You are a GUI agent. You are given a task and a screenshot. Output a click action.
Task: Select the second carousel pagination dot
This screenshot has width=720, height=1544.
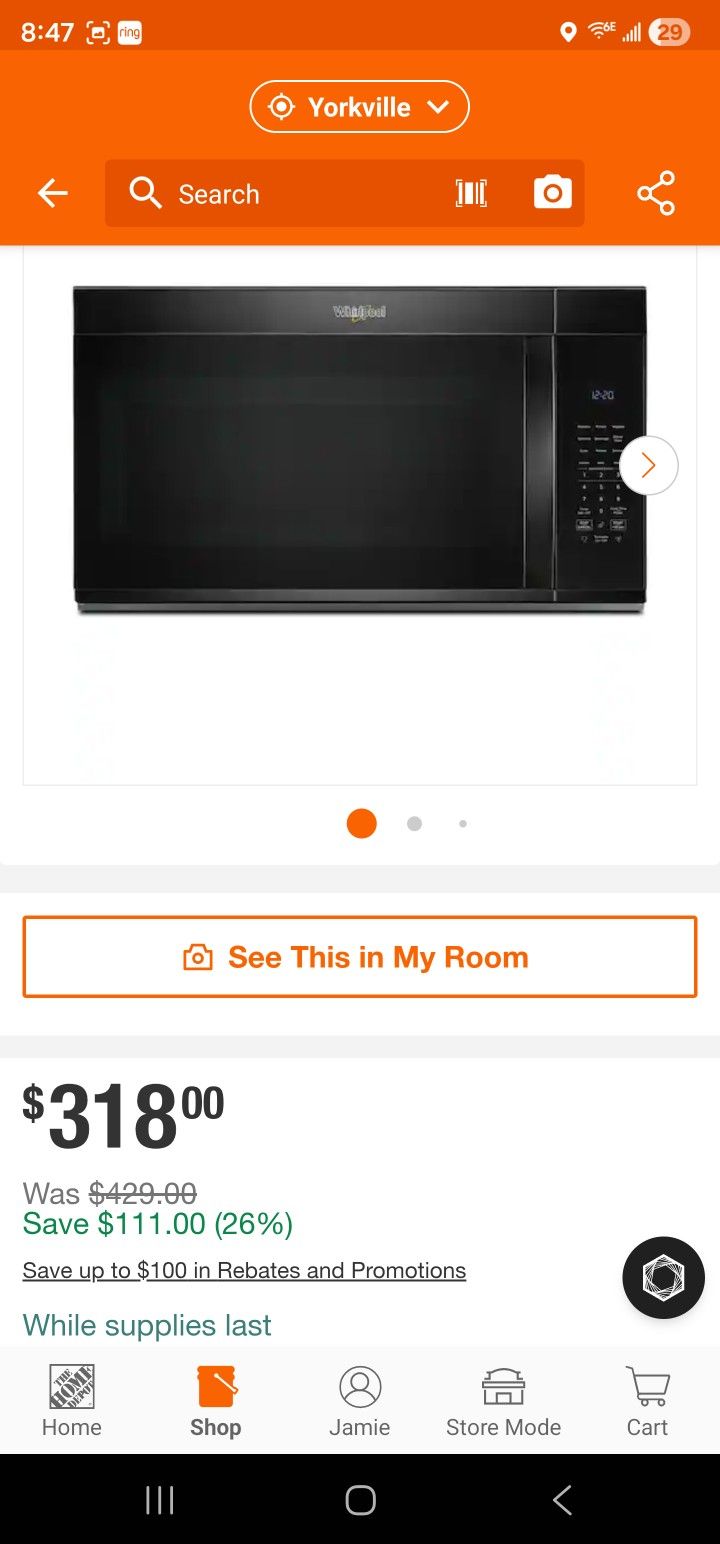tap(413, 823)
